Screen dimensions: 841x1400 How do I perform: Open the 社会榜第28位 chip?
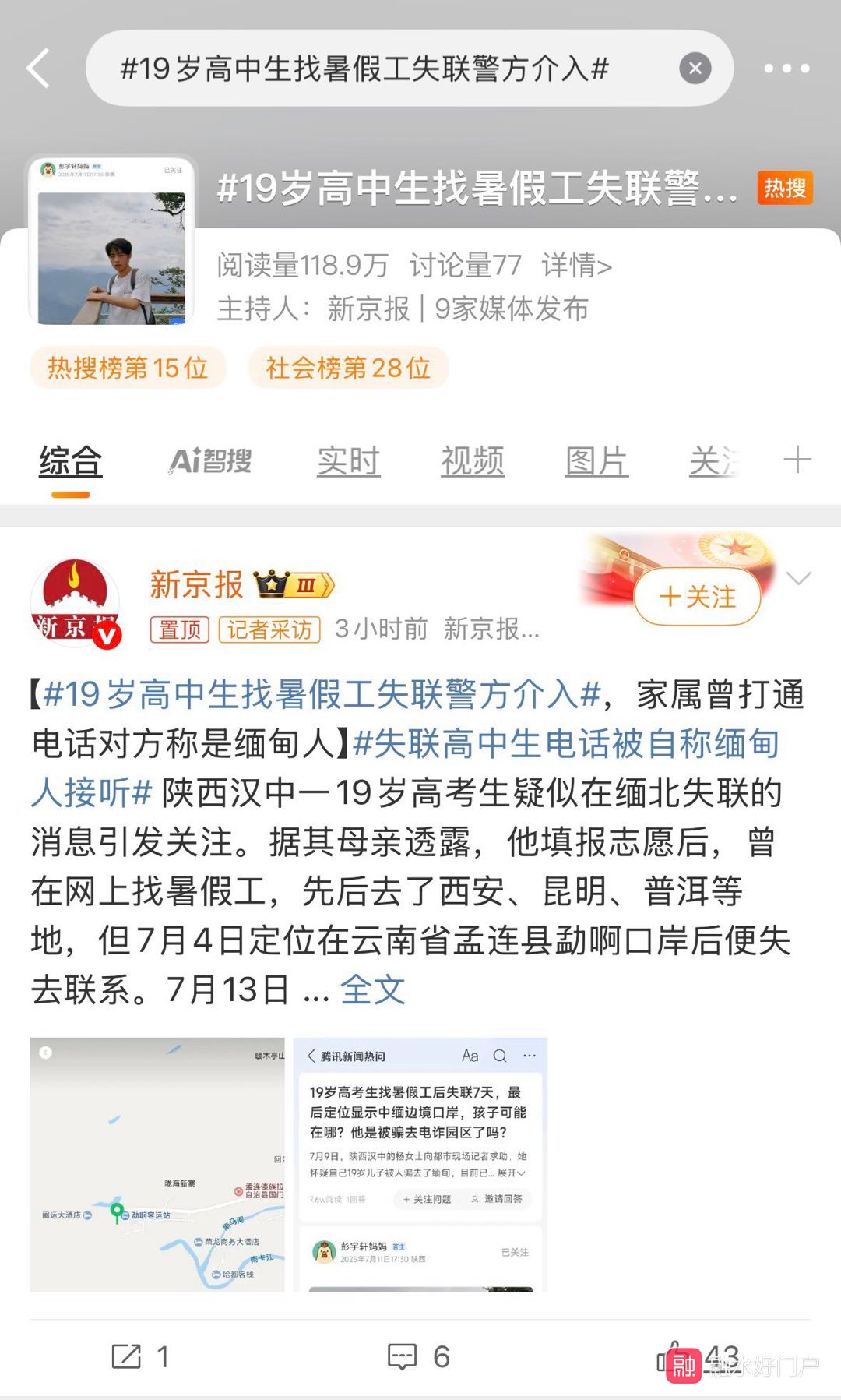(348, 368)
